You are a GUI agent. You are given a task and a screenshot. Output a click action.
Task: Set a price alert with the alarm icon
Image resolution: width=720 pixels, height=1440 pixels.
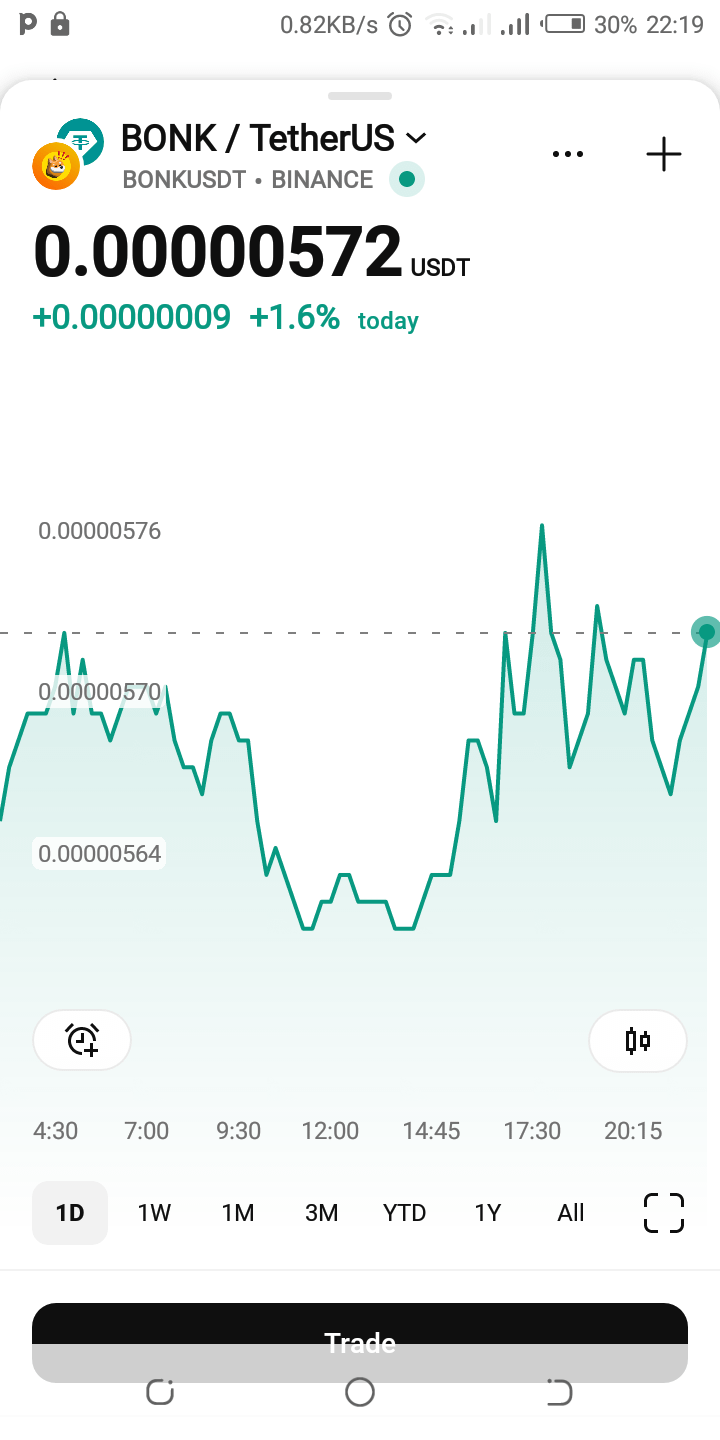click(82, 1040)
